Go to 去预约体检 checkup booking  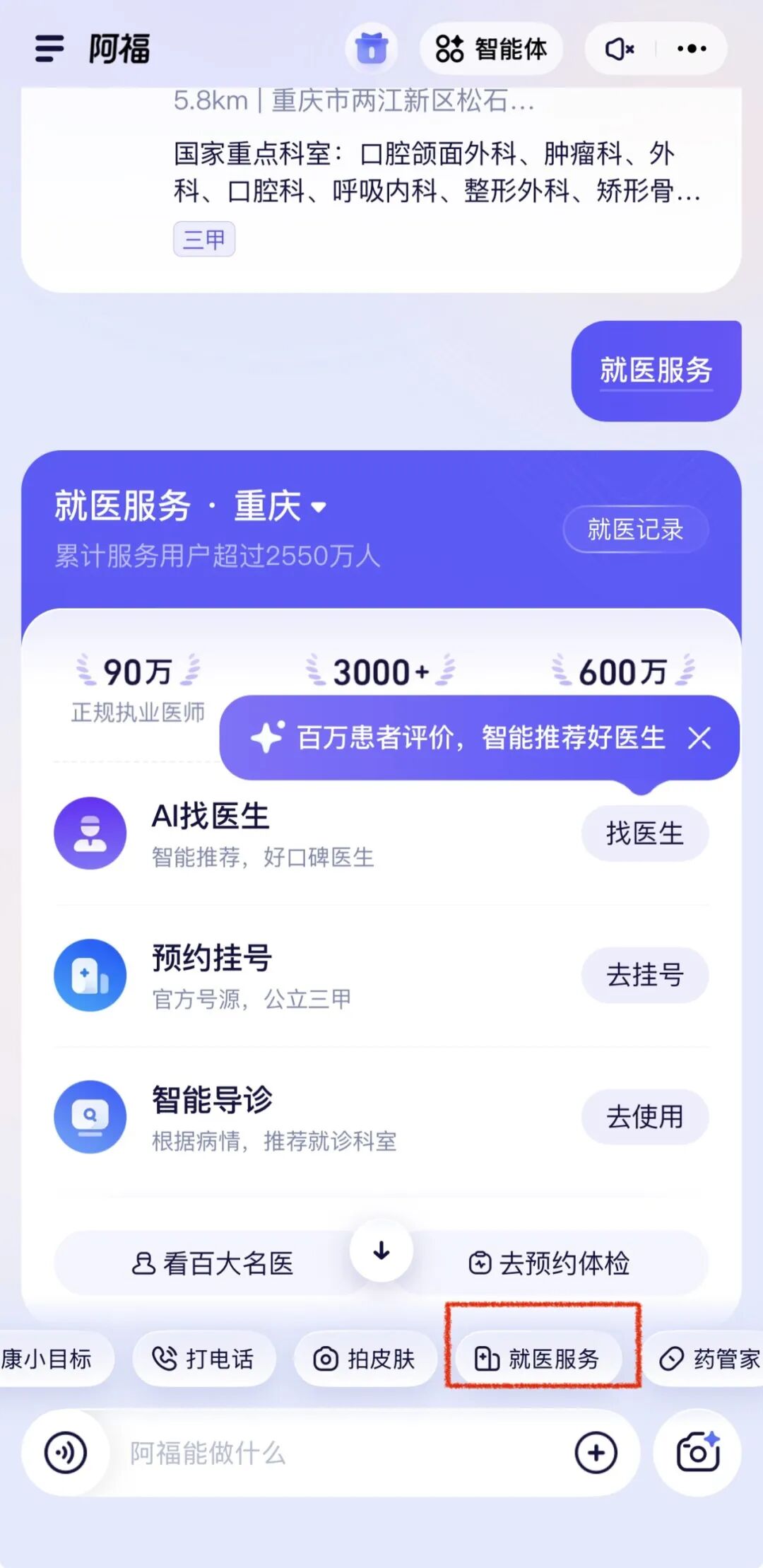tap(549, 1263)
